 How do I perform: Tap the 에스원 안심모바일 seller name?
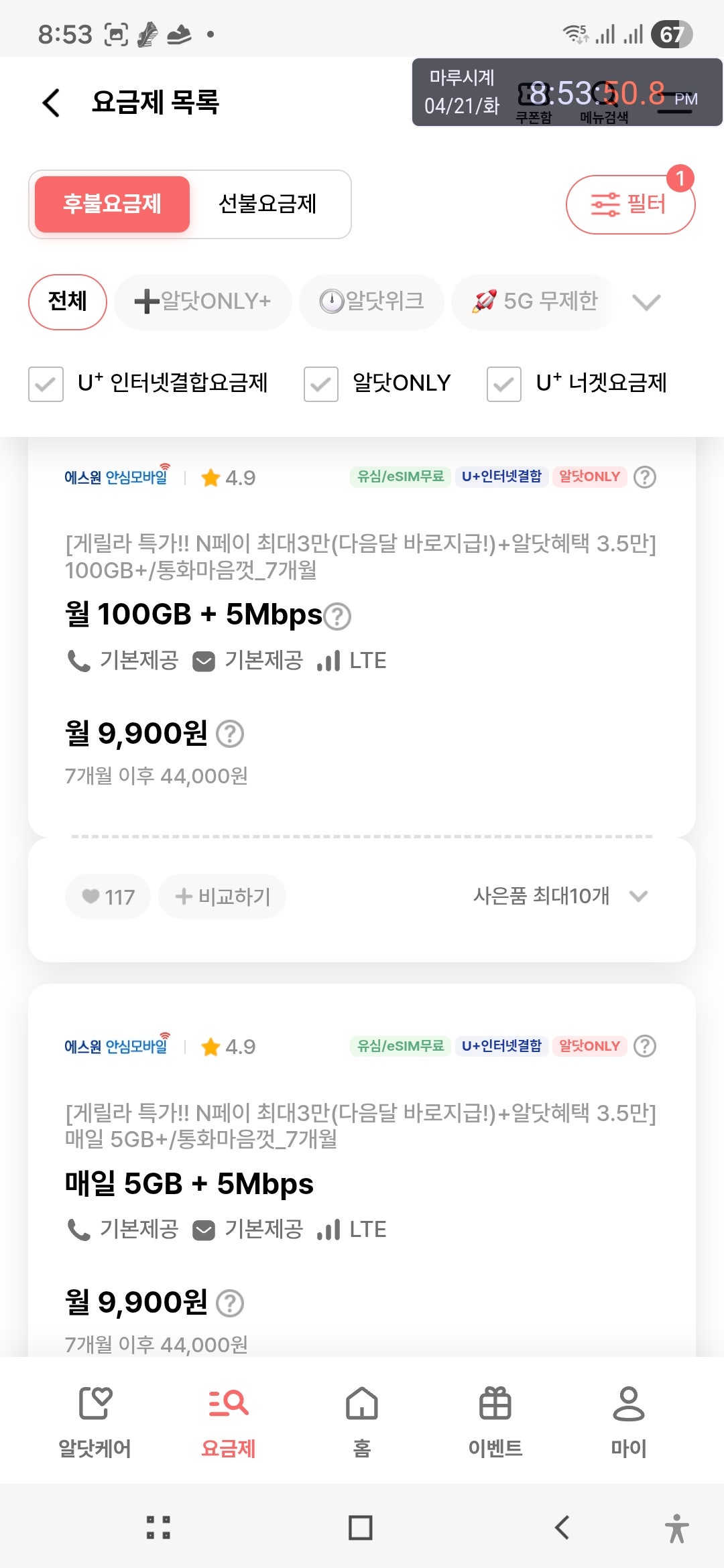click(x=114, y=477)
